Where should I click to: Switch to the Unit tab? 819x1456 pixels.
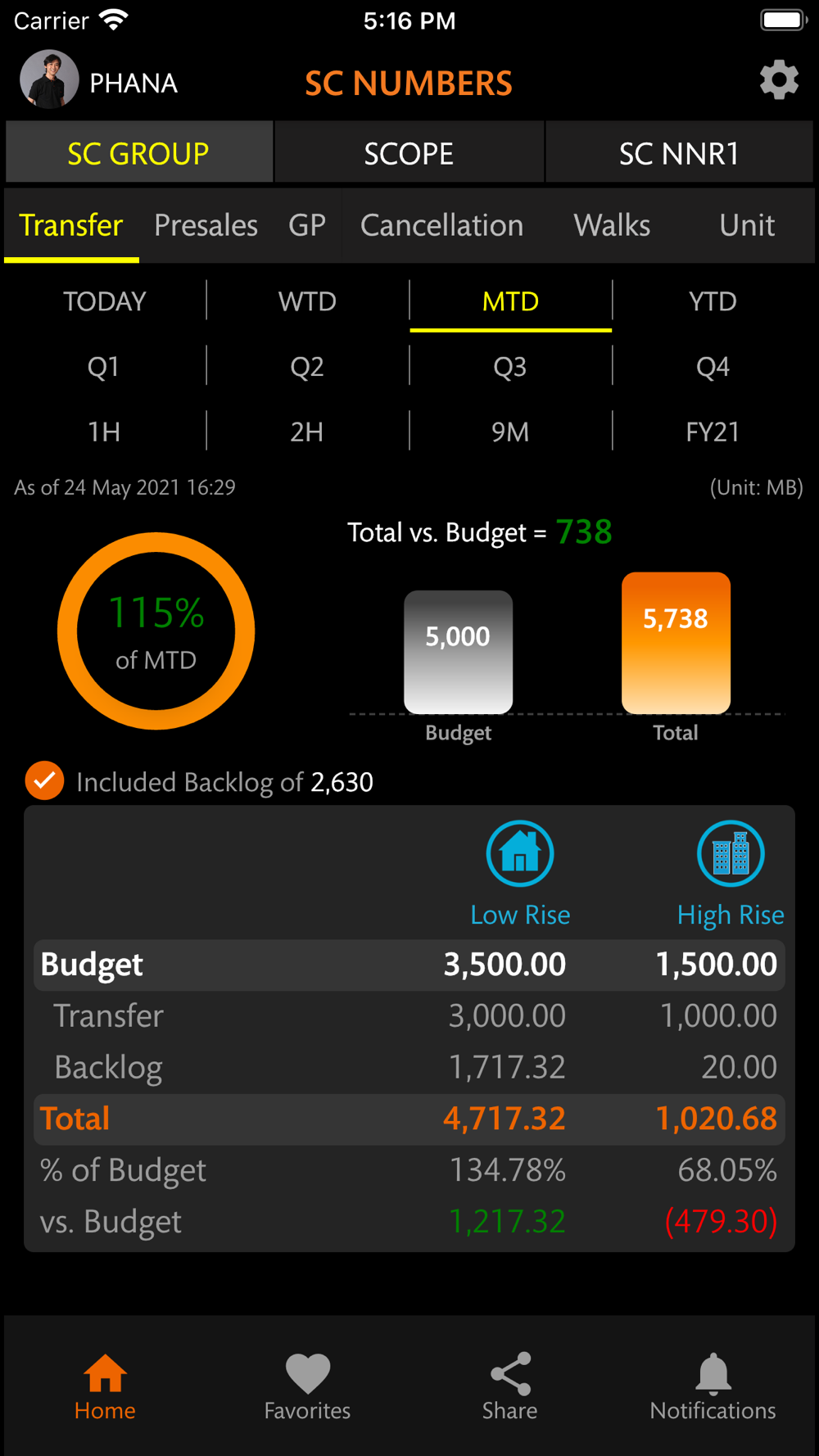tap(747, 225)
